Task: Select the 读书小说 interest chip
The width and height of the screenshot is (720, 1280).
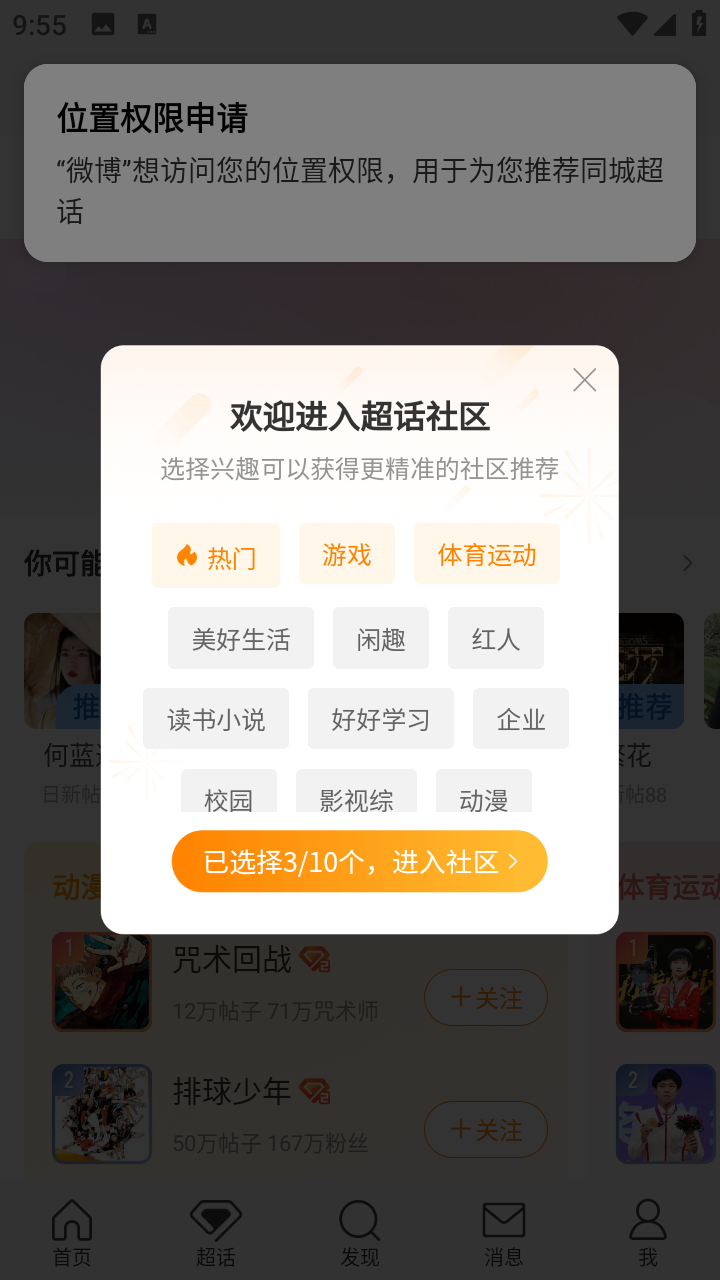Action: tap(216, 718)
